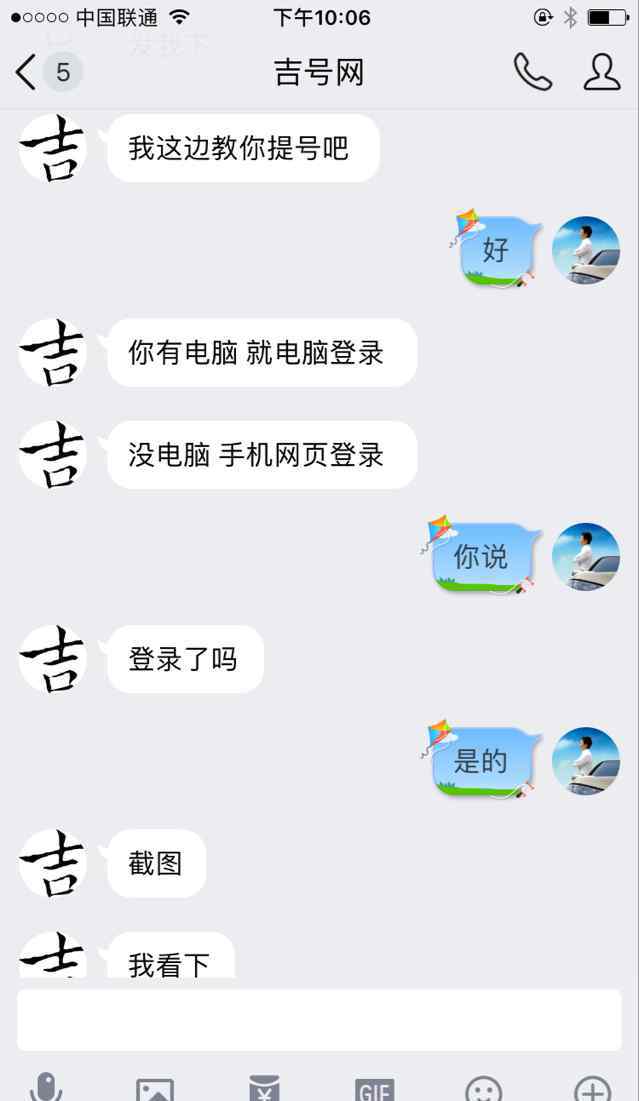The height and width of the screenshot is (1101, 639).
Task: Start a voice call with 吉号网
Action: 532,72
